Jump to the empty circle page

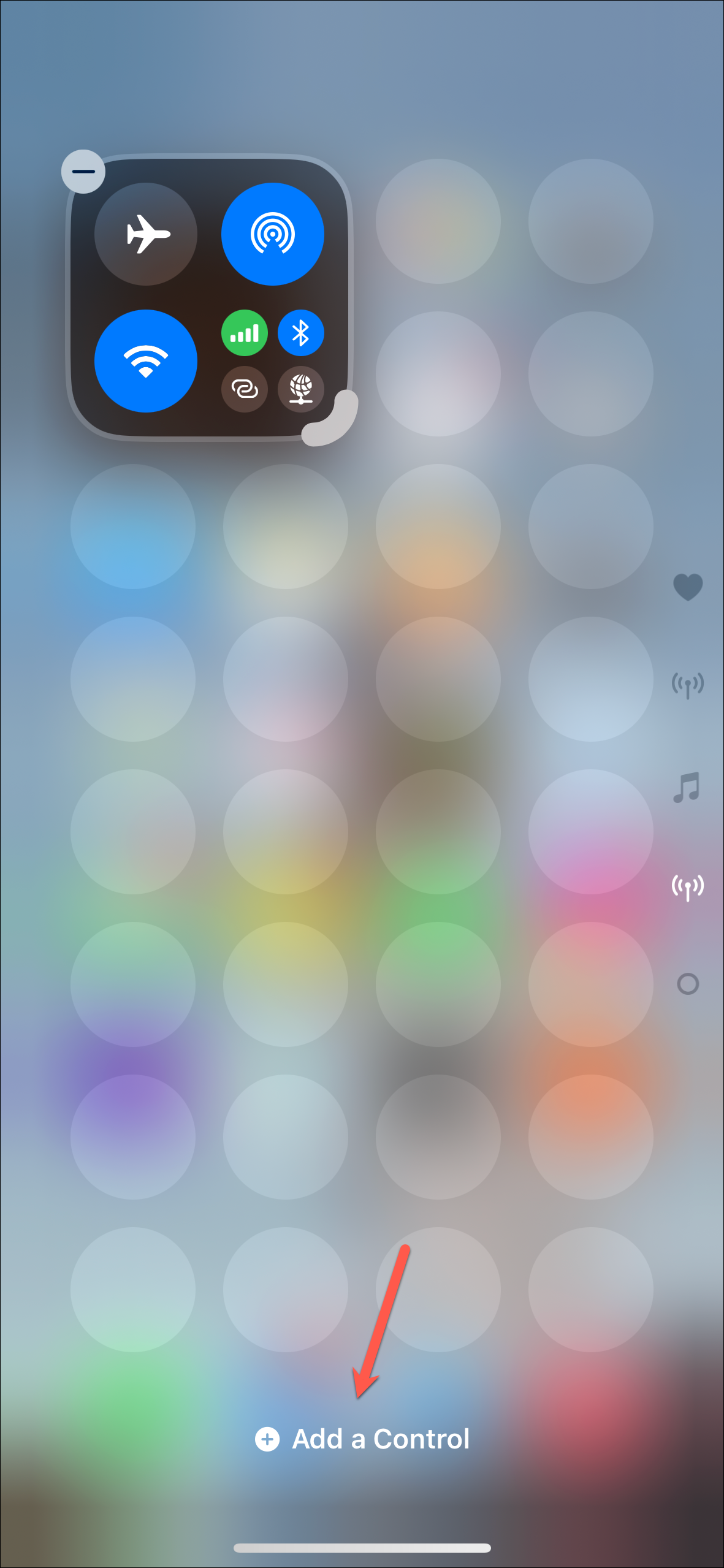tap(687, 984)
